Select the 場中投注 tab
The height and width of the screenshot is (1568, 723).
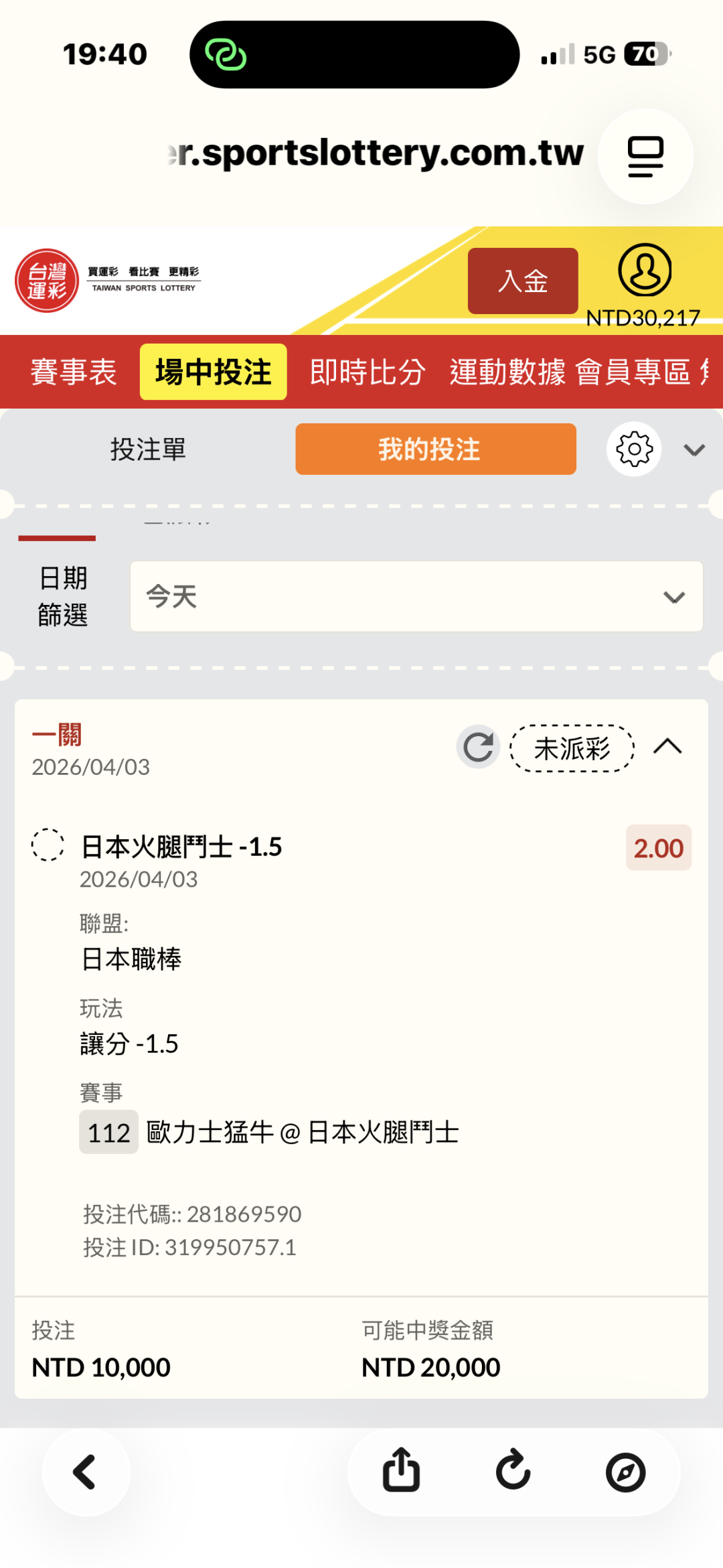(214, 372)
